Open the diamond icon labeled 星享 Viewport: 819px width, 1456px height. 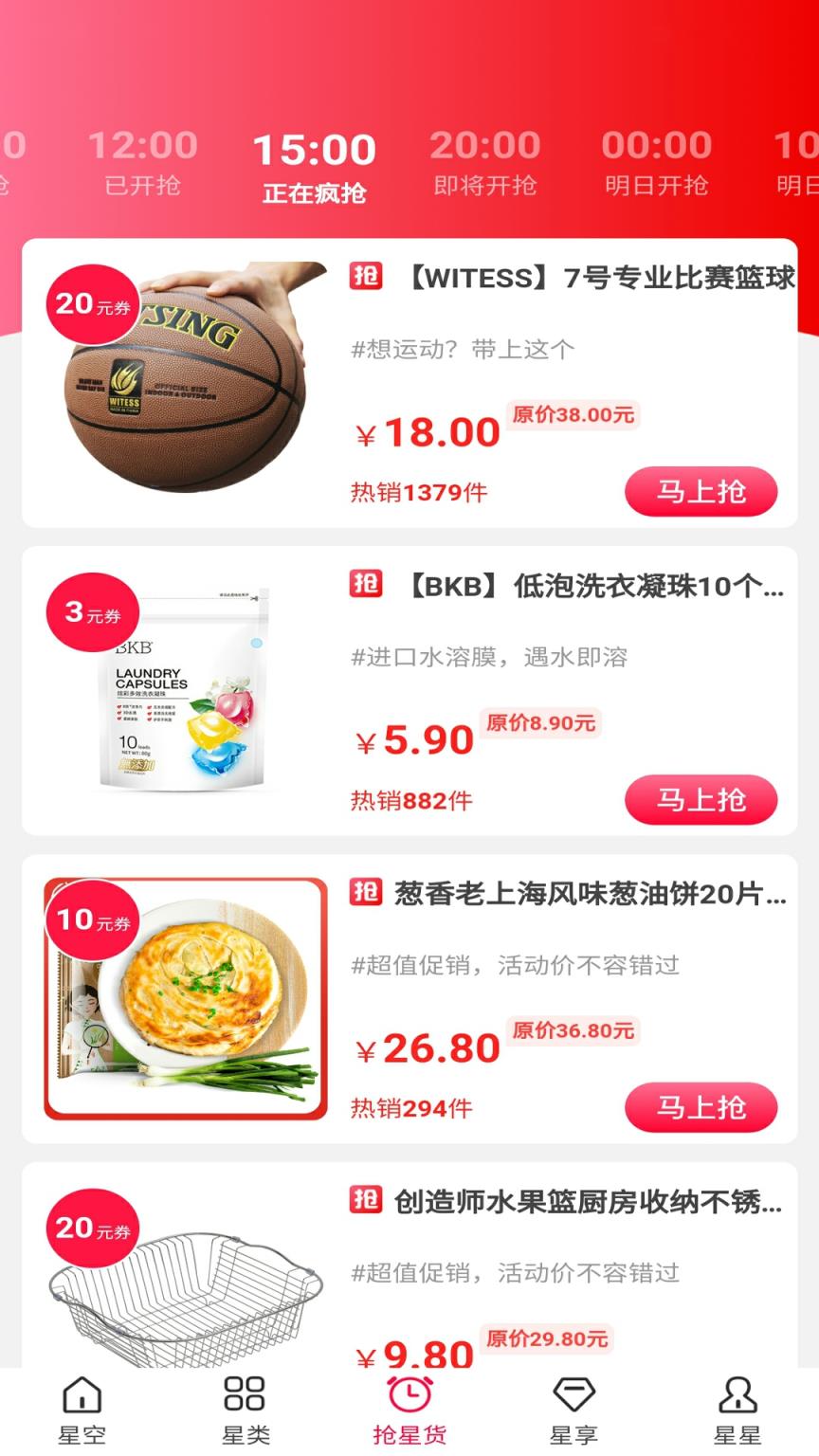click(x=573, y=1401)
